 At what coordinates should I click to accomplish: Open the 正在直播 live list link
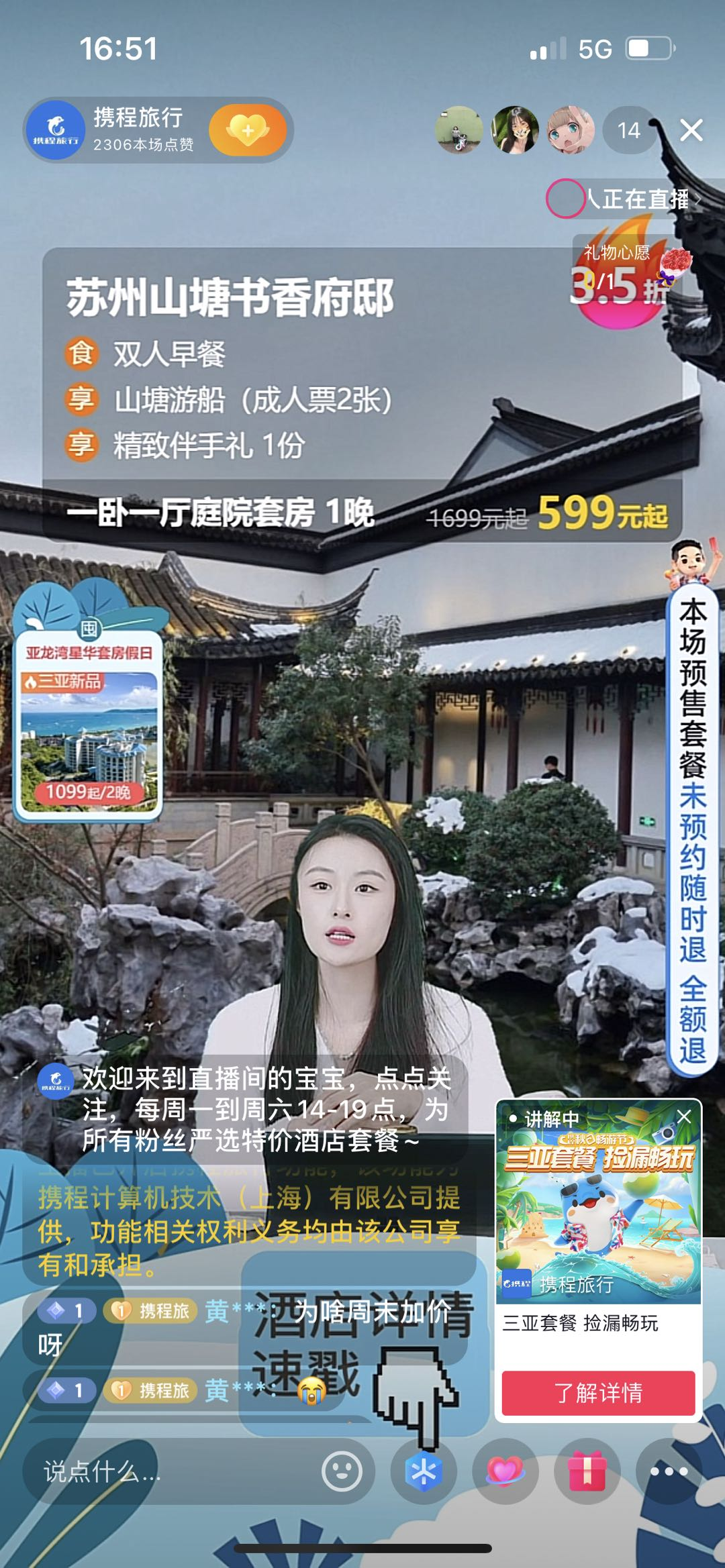point(638,199)
